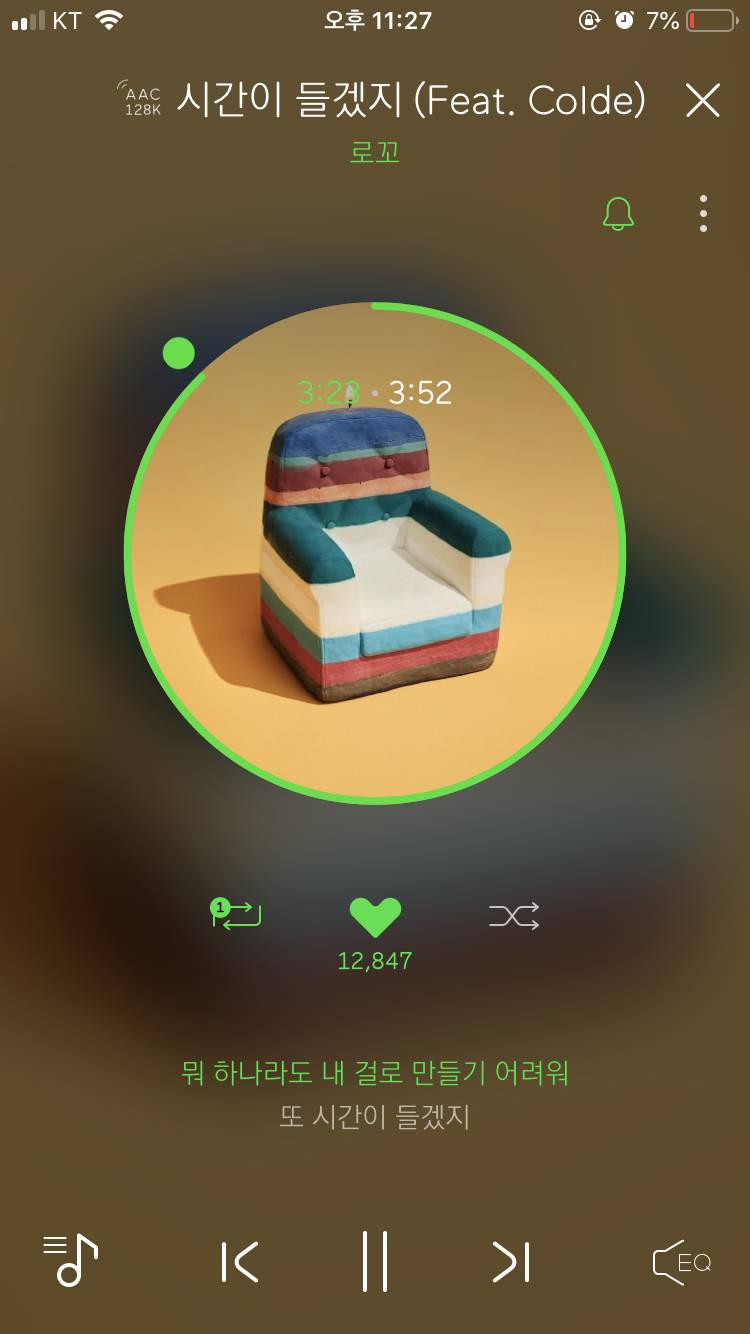Enable shuffle playback

click(x=514, y=915)
